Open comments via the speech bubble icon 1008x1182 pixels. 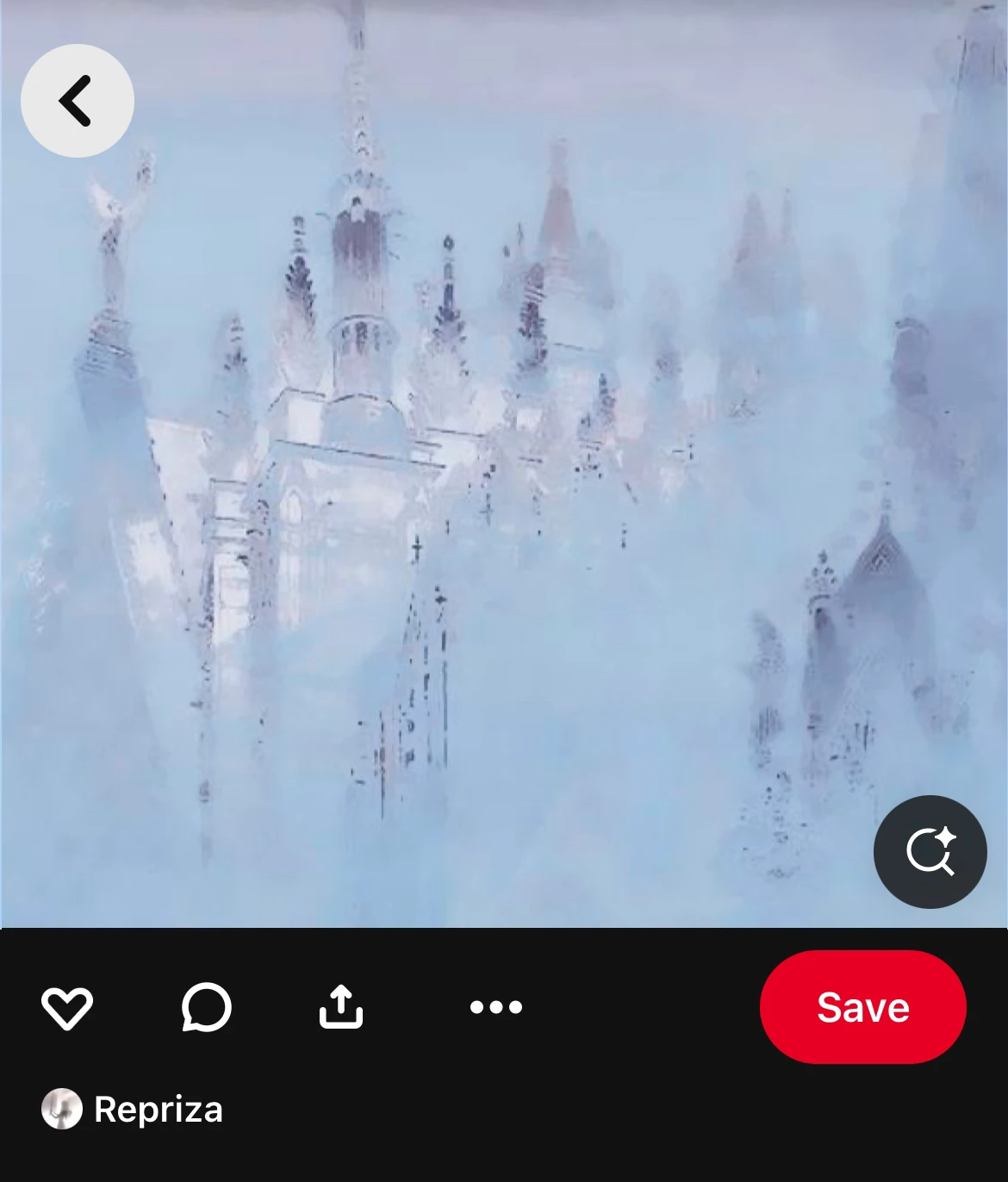click(x=205, y=1007)
